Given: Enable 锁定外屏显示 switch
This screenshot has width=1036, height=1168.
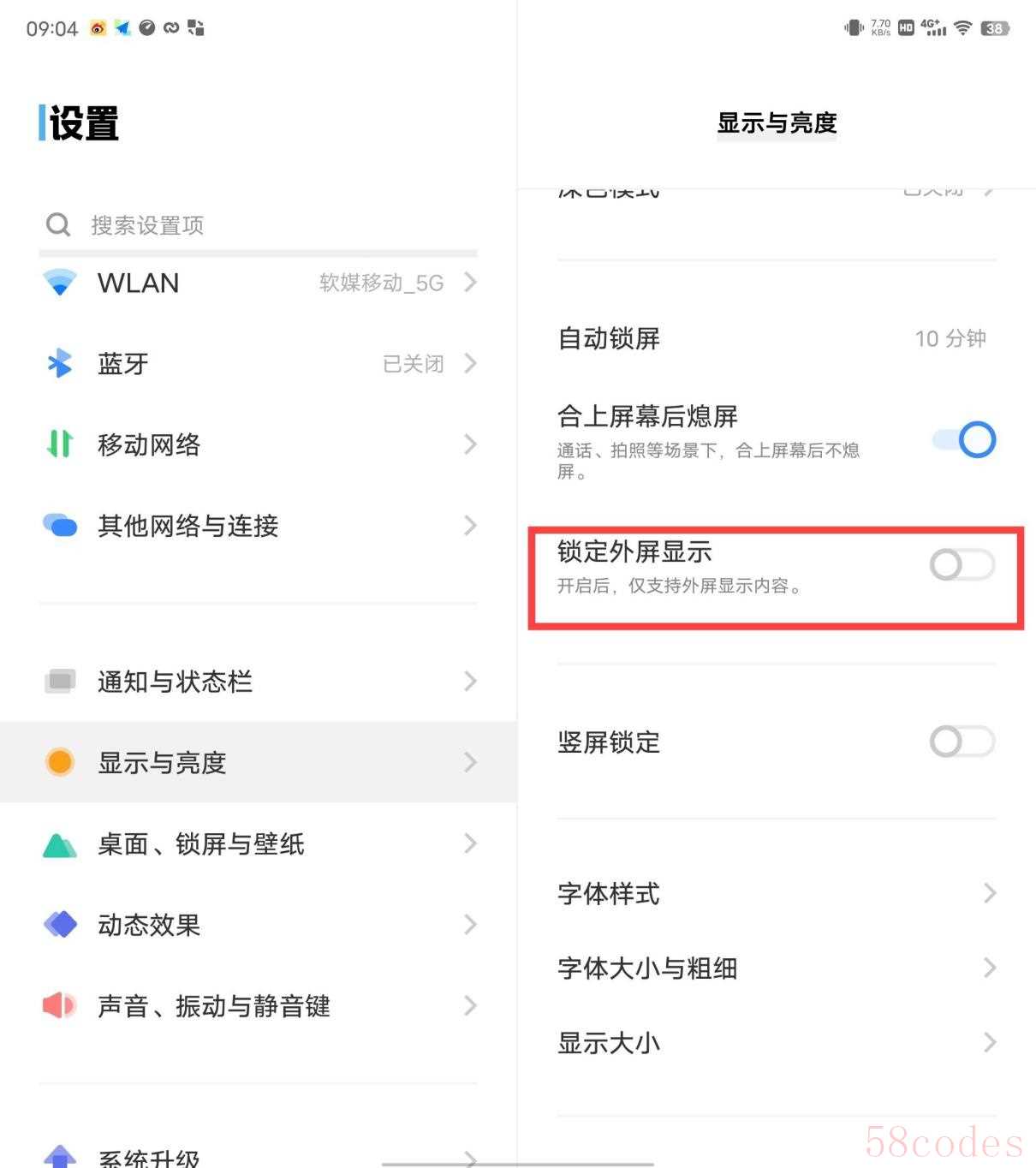Looking at the screenshot, I should click(962, 565).
